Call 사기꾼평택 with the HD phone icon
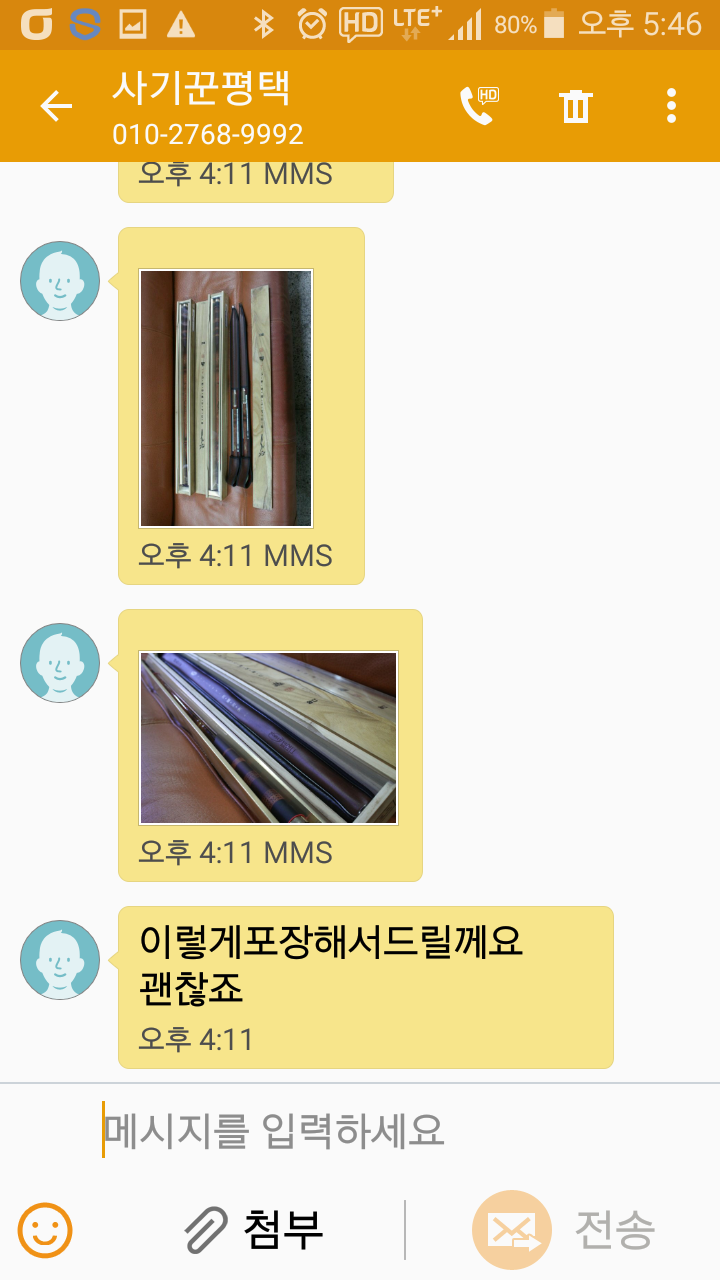Image resolution: width=720 pixels, height=1280 pixels. click(478, 105)
